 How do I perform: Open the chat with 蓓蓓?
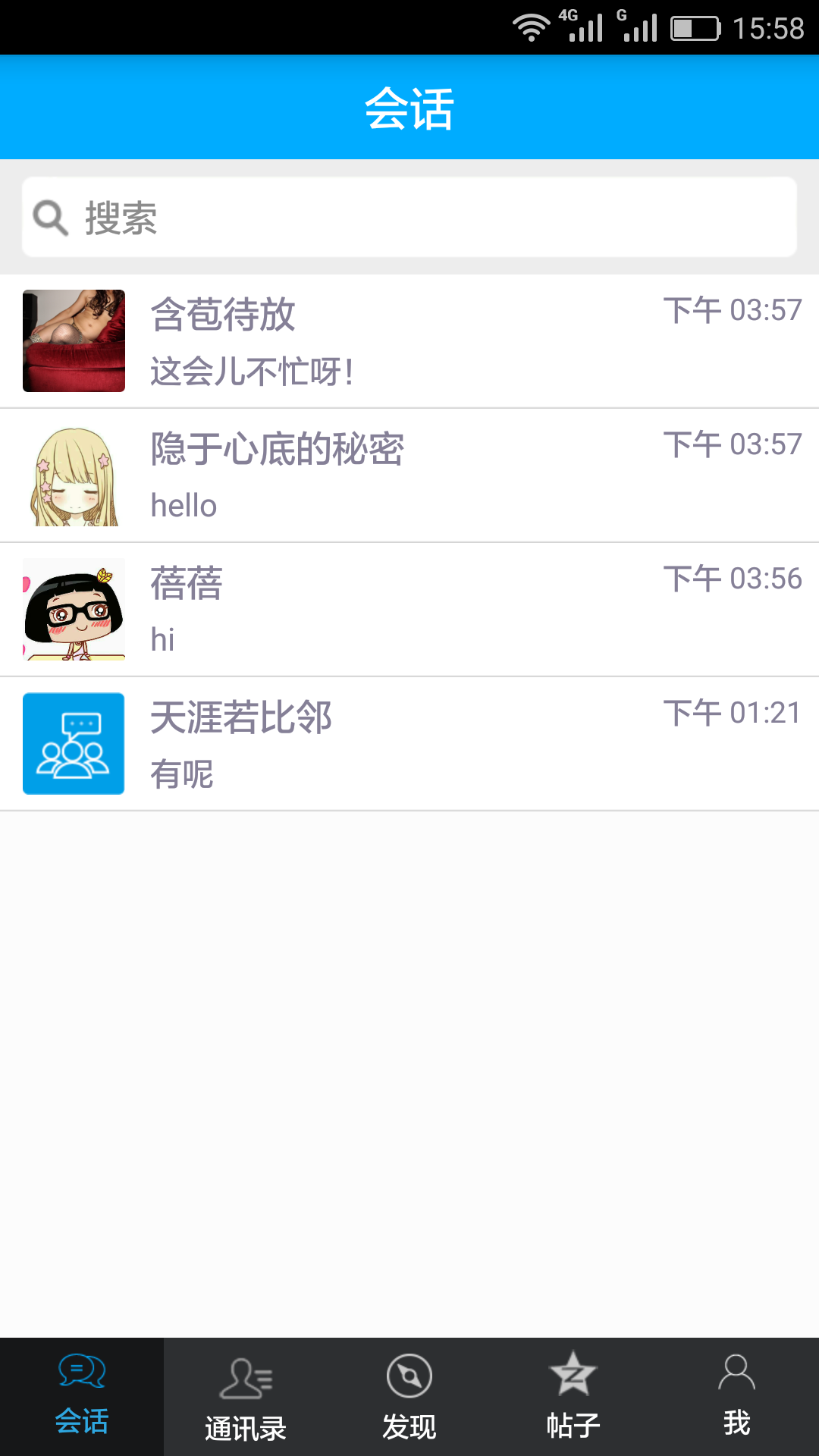click(409, 610)
